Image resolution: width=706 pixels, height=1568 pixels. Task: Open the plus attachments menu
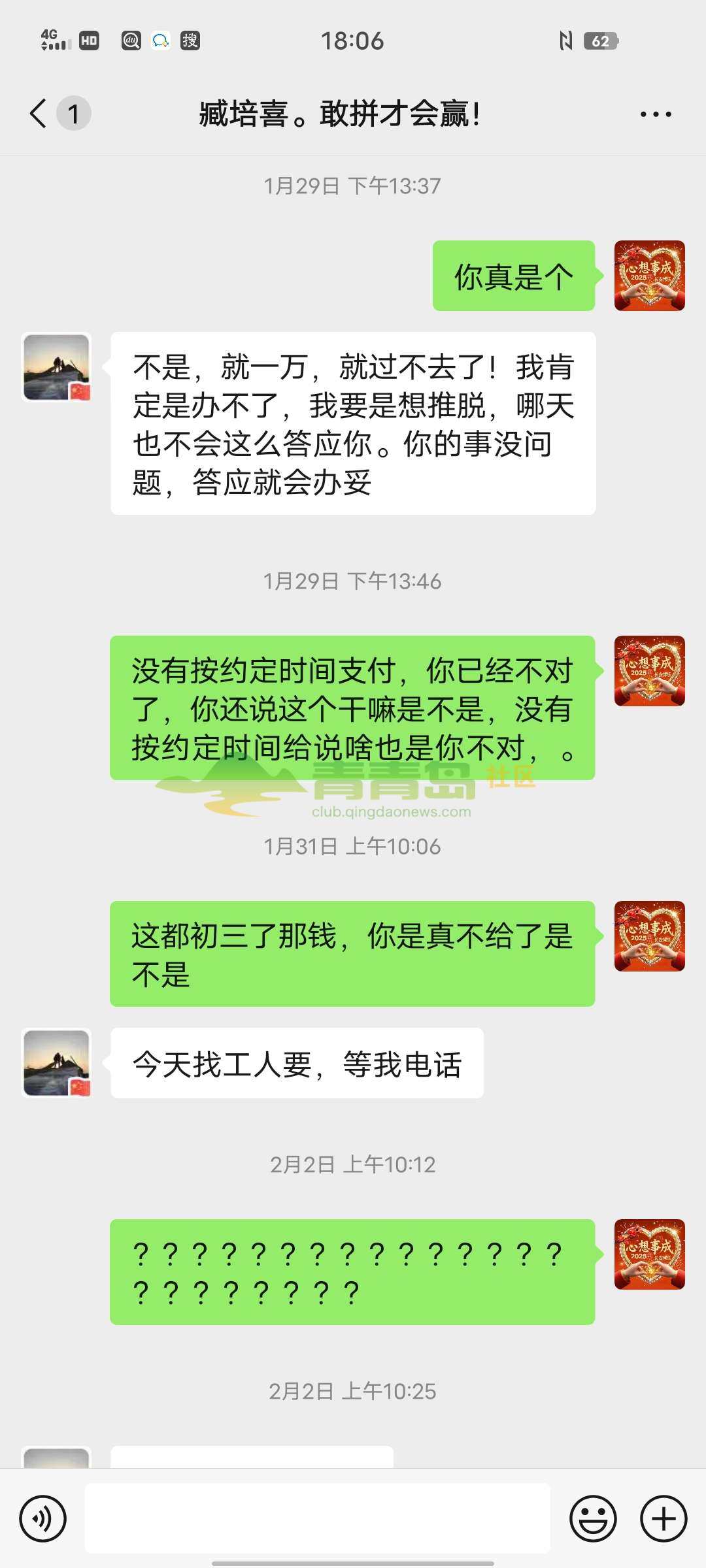point(663,1519)
